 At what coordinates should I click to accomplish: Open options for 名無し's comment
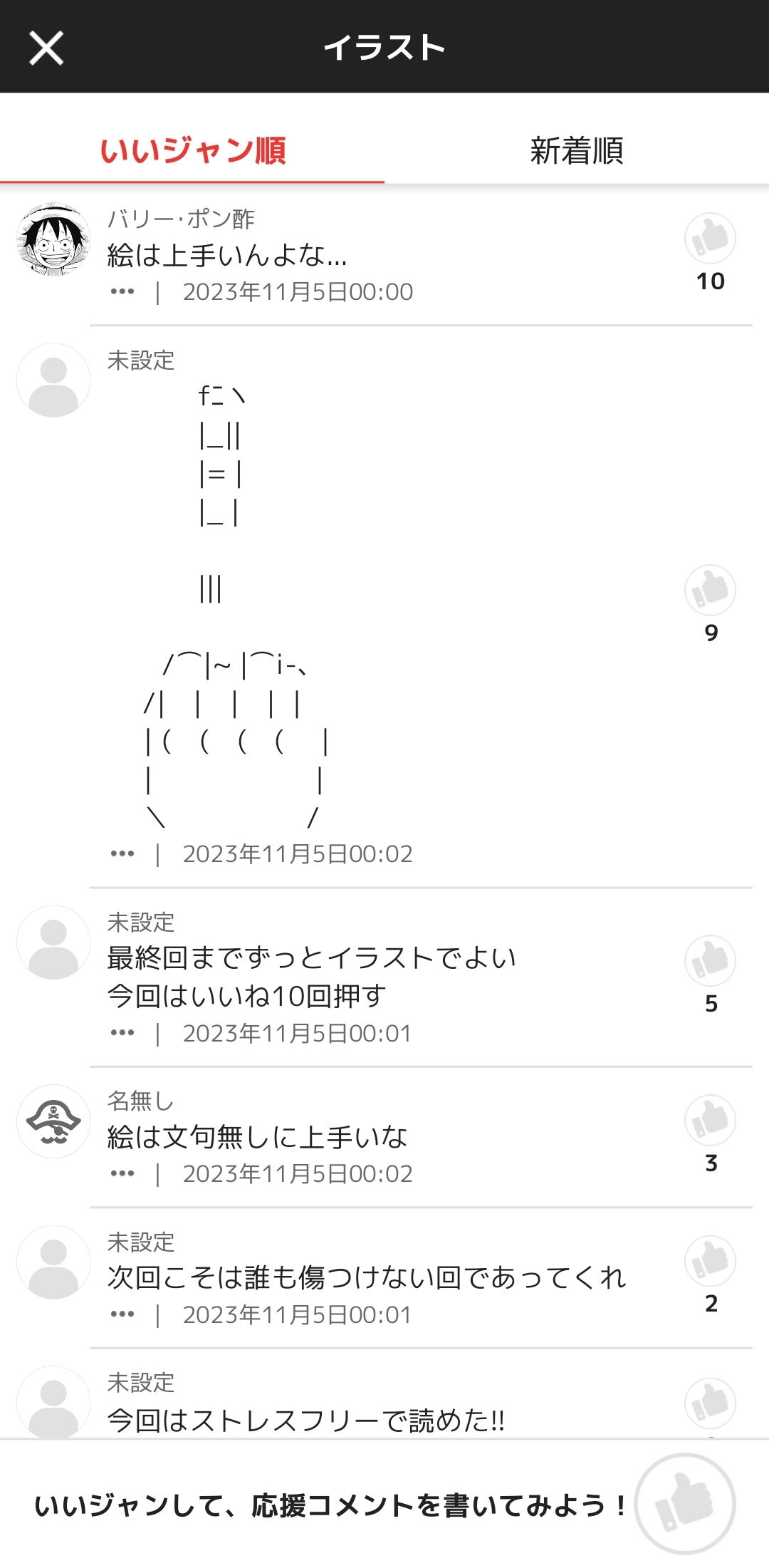pos(122,1173)
